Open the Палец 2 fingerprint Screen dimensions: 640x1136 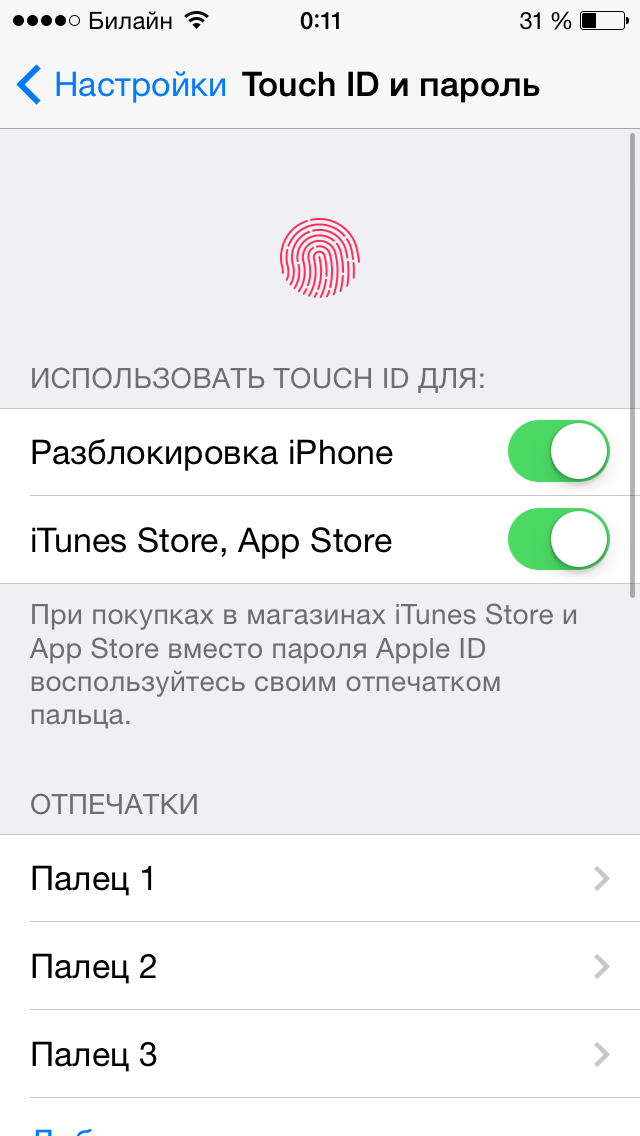point(320,967)
